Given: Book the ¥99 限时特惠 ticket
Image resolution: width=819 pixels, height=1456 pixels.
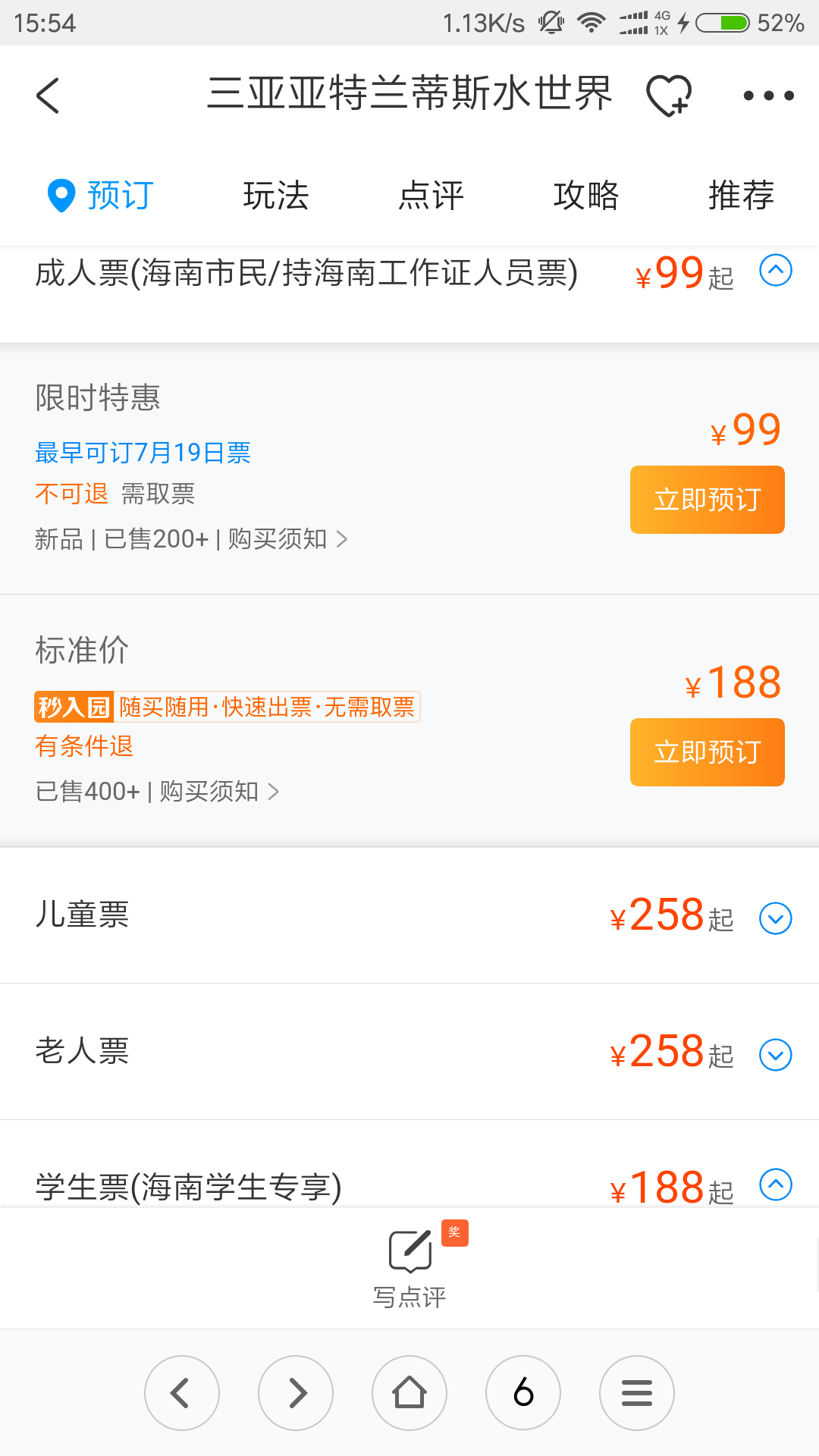Looking at the screenshot, I should tap(707, 500).
